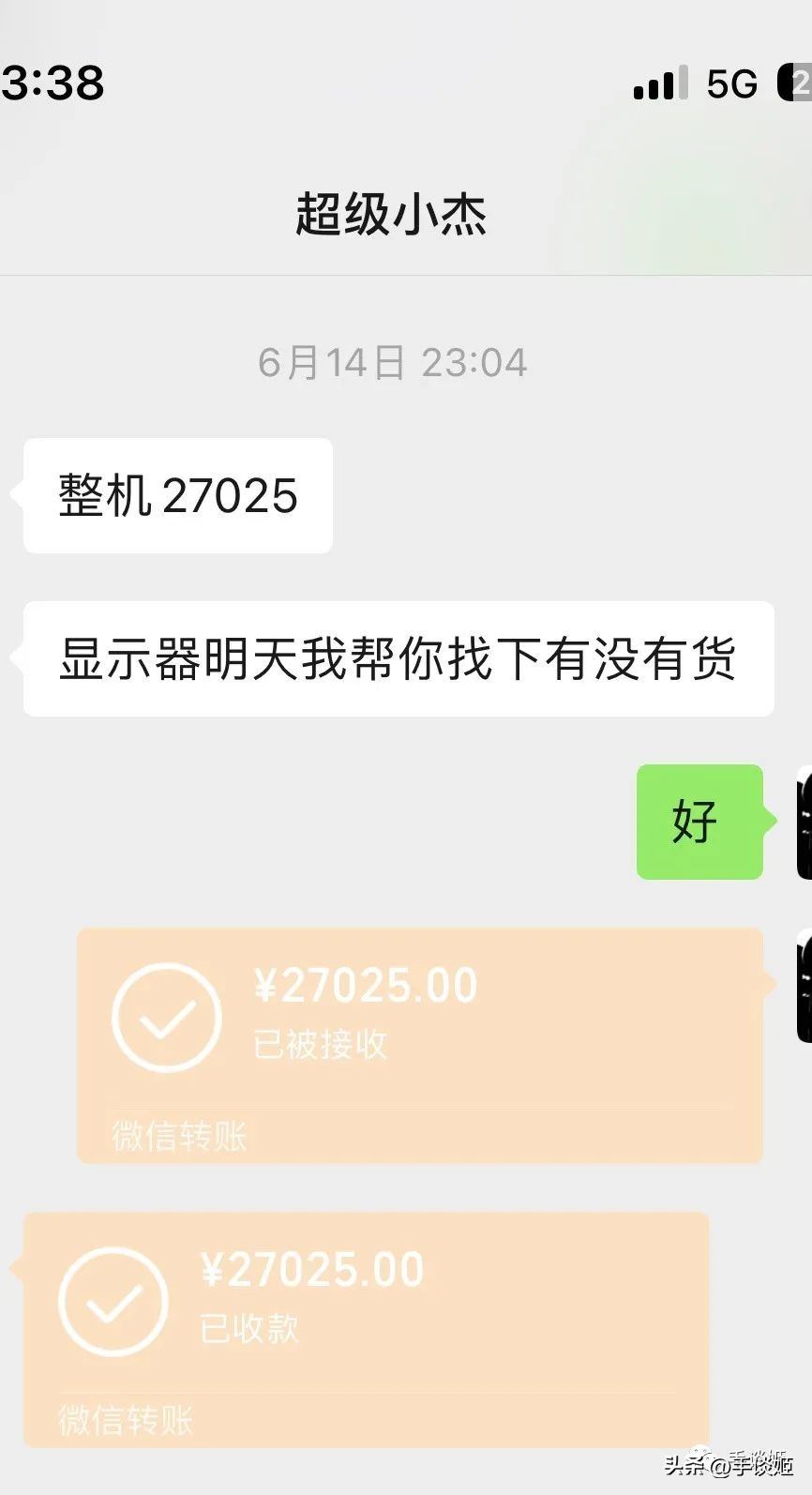
Task: Tap the 头条@手谈姬 watermark text
Action: click(741, 1460)
